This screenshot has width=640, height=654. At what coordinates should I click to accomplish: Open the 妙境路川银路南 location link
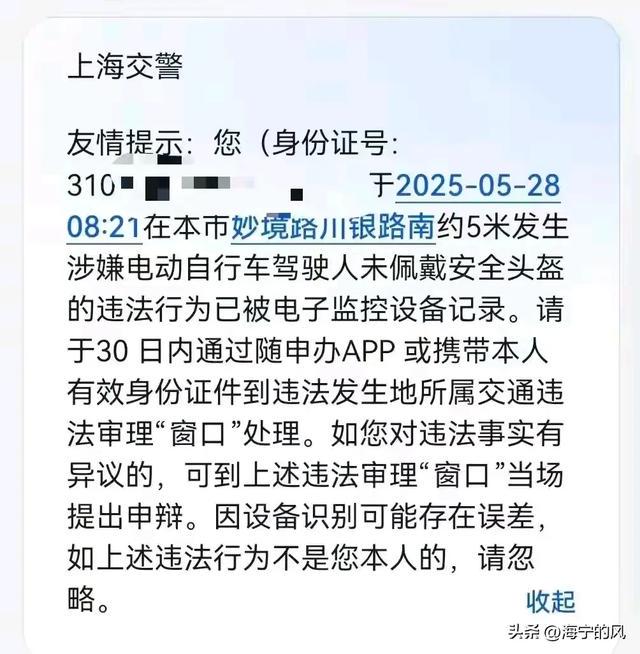334,227
